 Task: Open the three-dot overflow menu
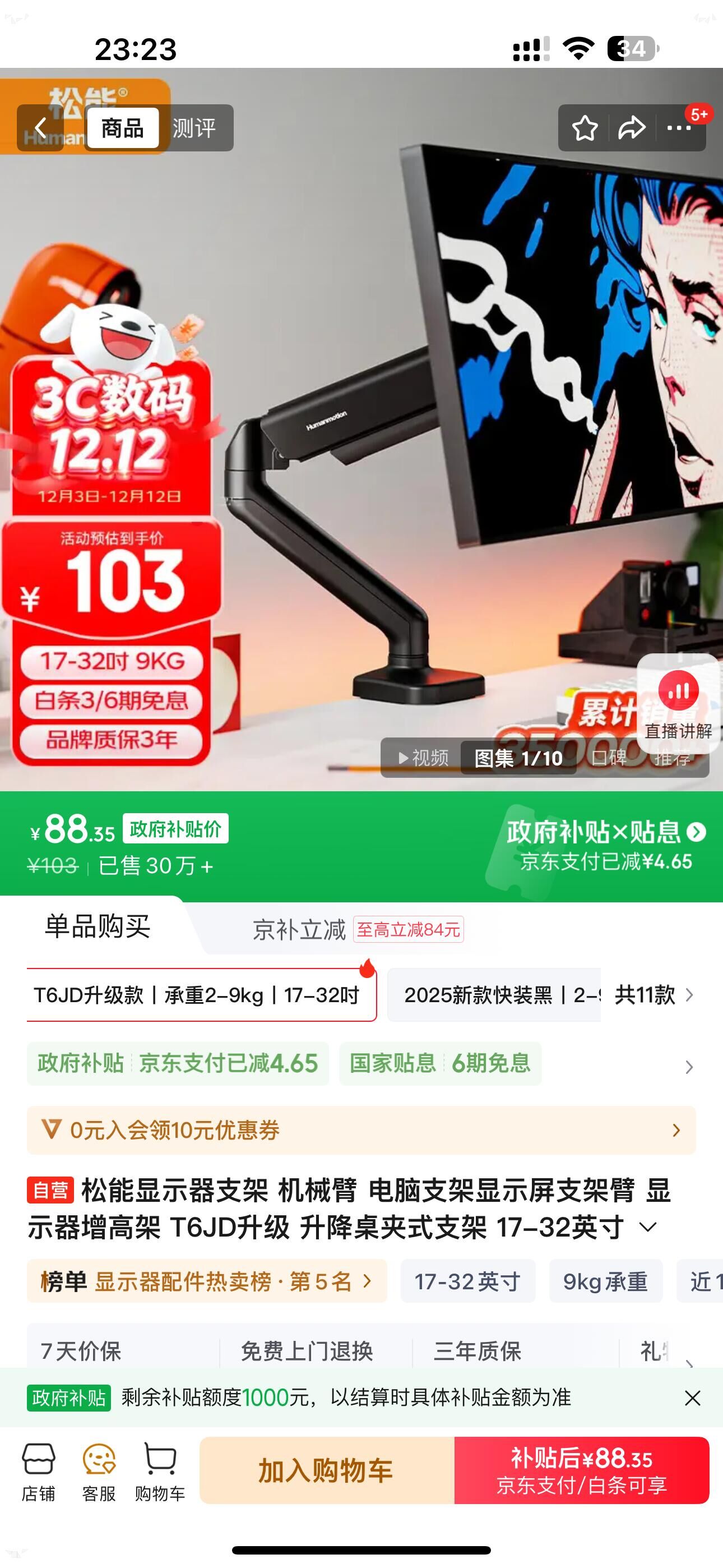pyautogui.click(x=679, y=128)
